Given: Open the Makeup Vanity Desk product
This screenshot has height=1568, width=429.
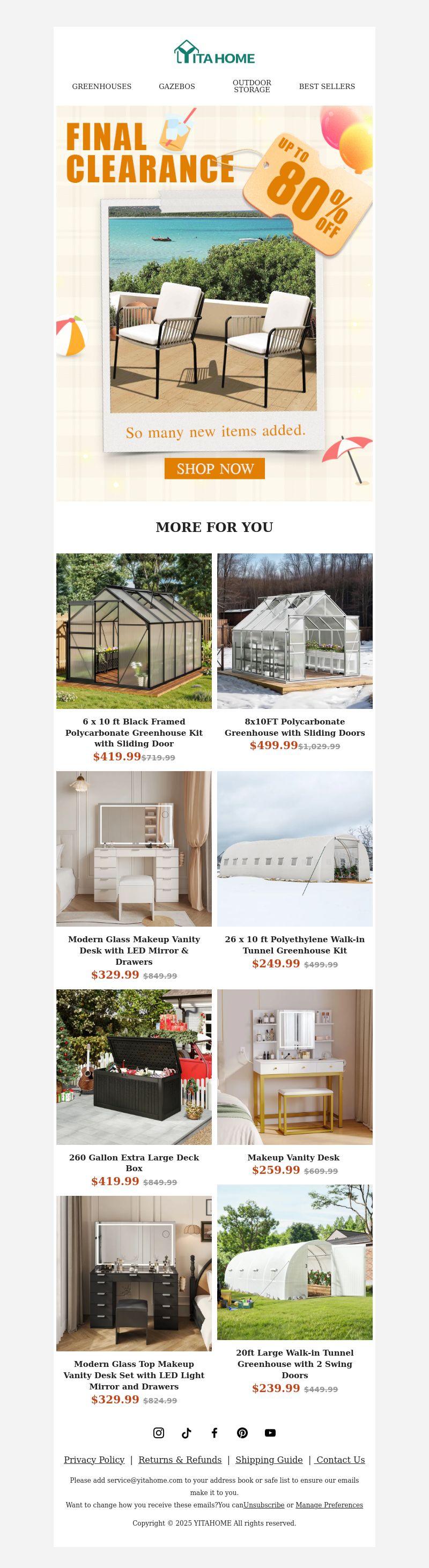Looking at the screenshot, I should pyautogui.click(x=294, y=1067).
